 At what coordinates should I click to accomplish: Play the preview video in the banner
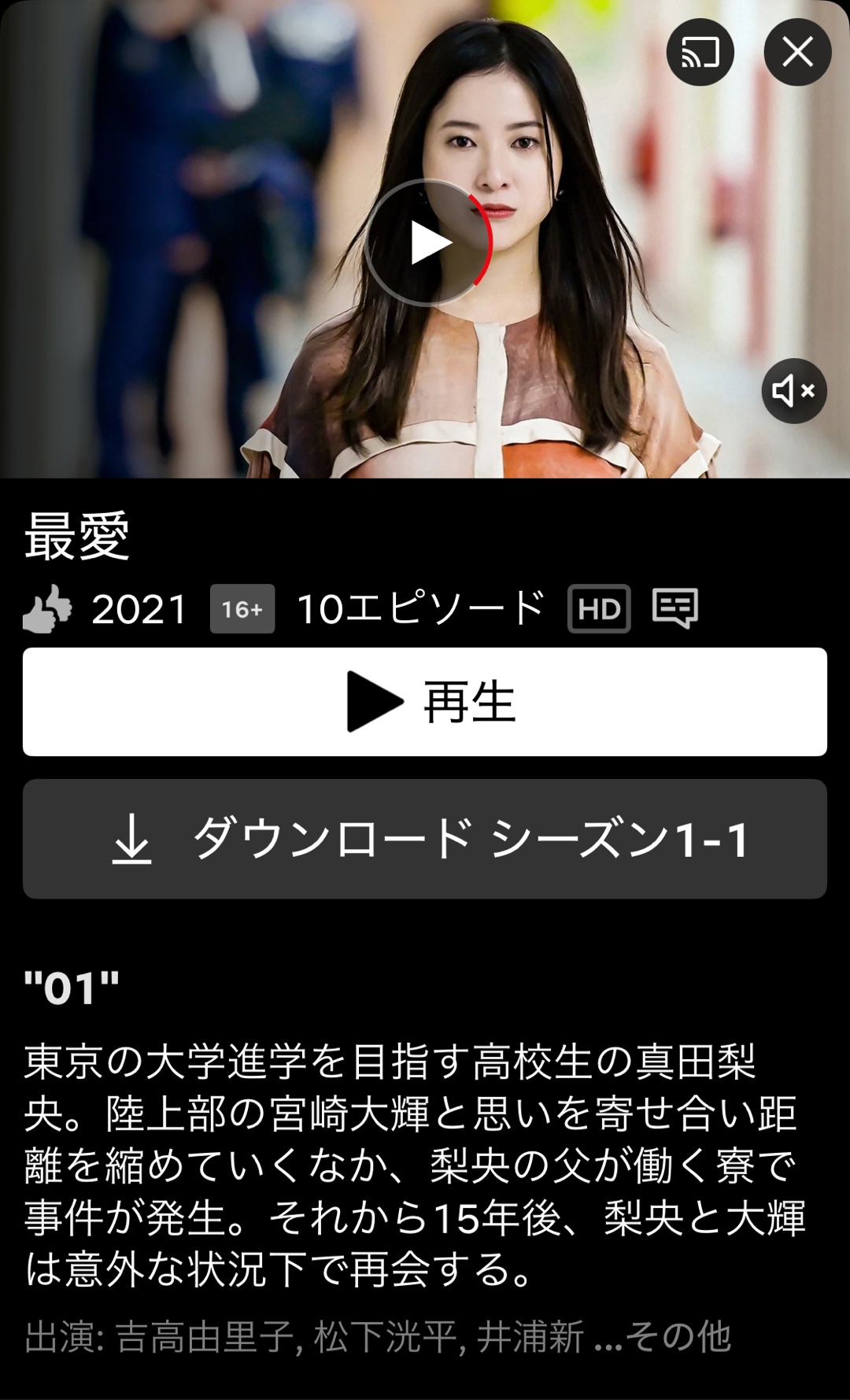(x=427, y=242)
